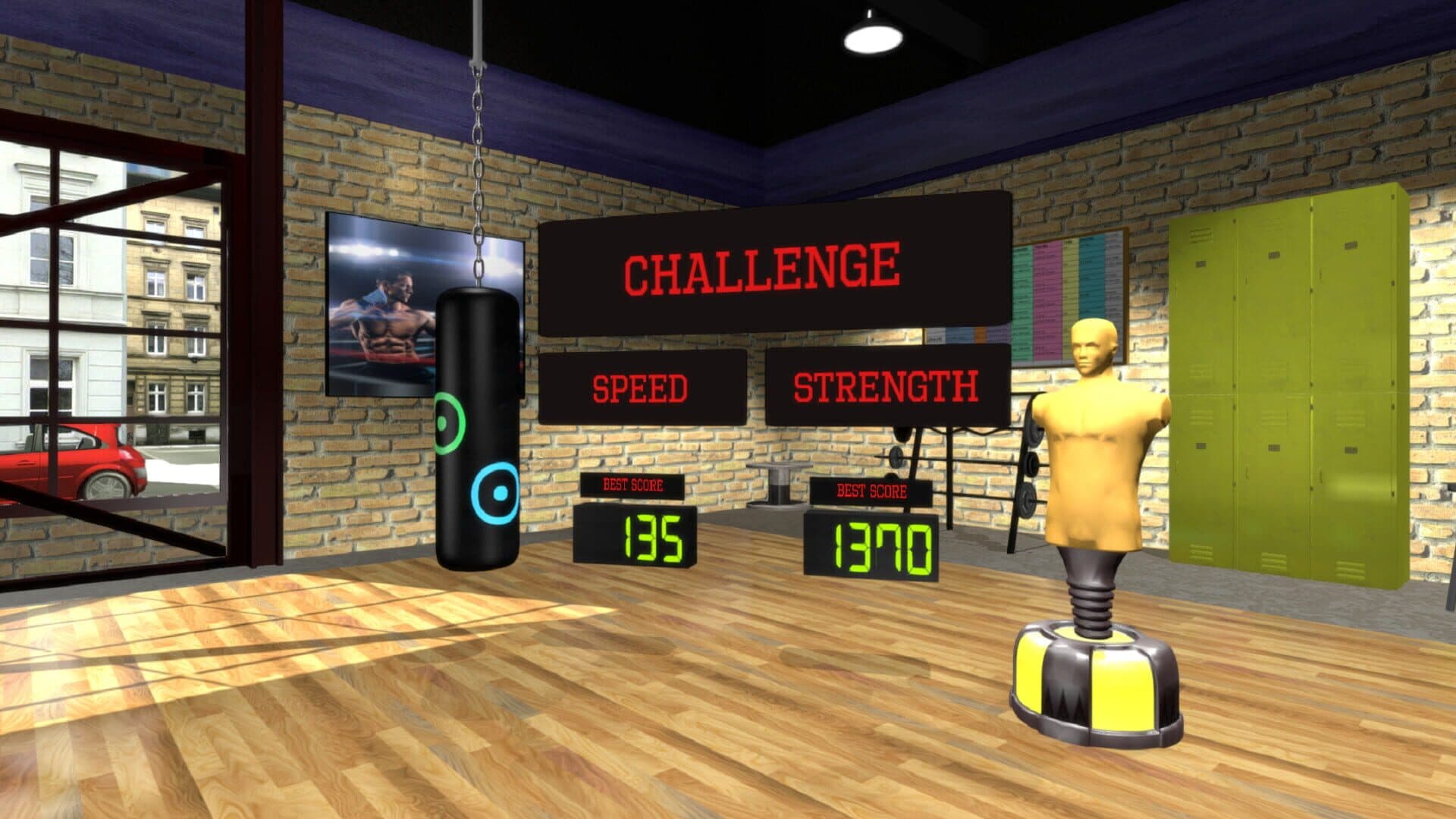Select the SPEED challenge mode
Image resolution: width=1456 pixels, height=819 pixels.
(642, 388)
